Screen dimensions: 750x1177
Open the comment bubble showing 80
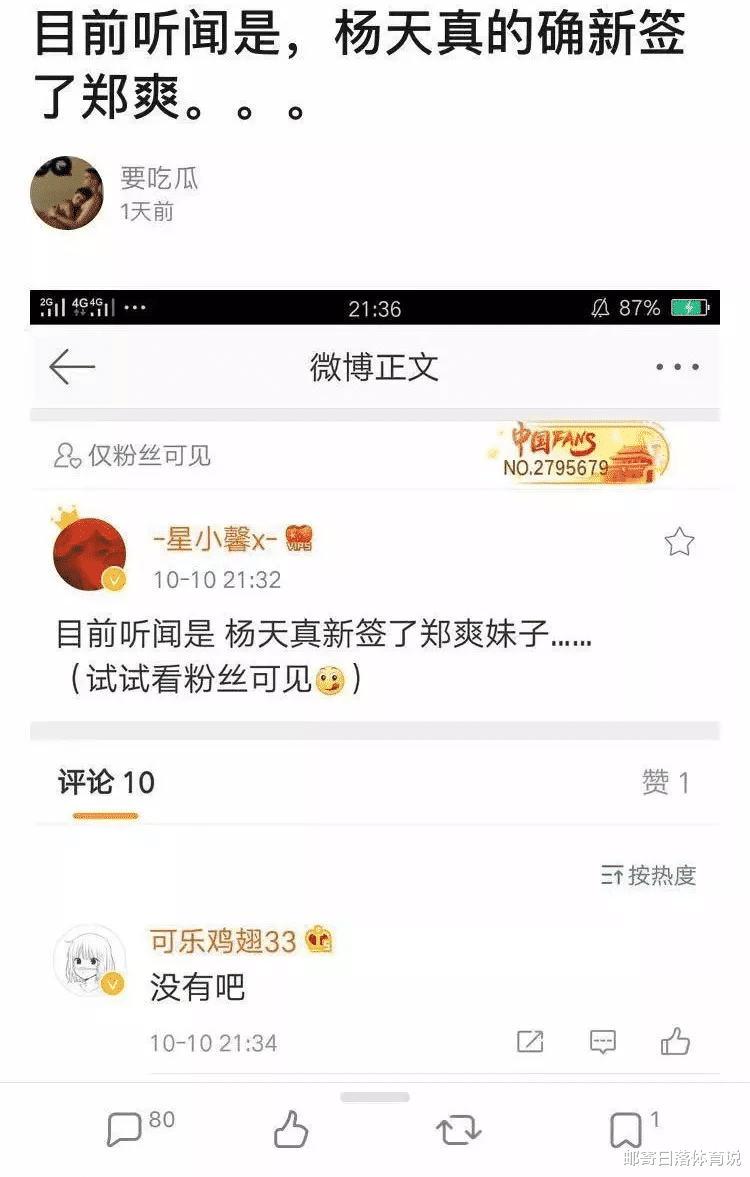(127, 1127)
